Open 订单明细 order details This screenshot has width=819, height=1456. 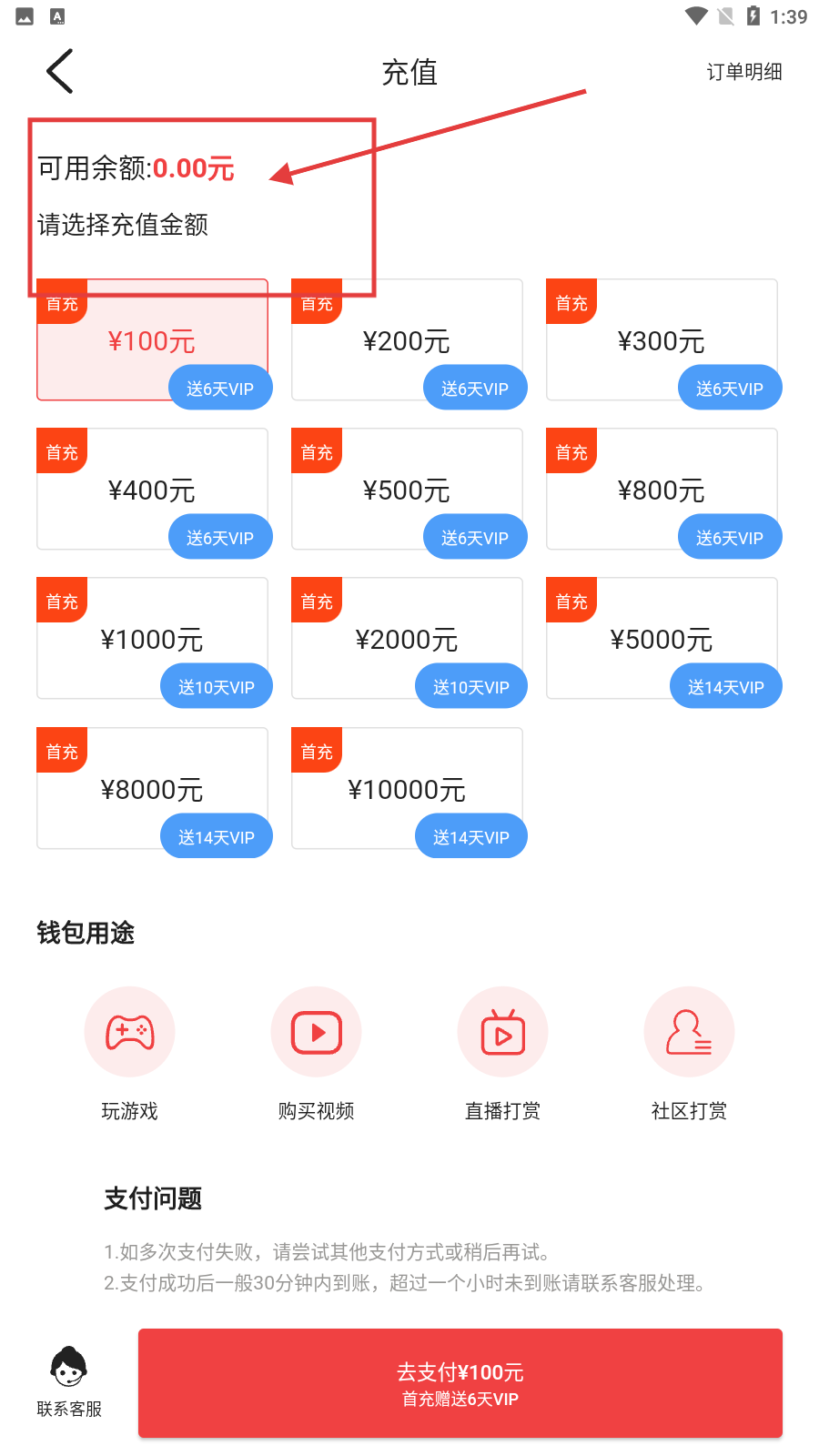[743, 71]
